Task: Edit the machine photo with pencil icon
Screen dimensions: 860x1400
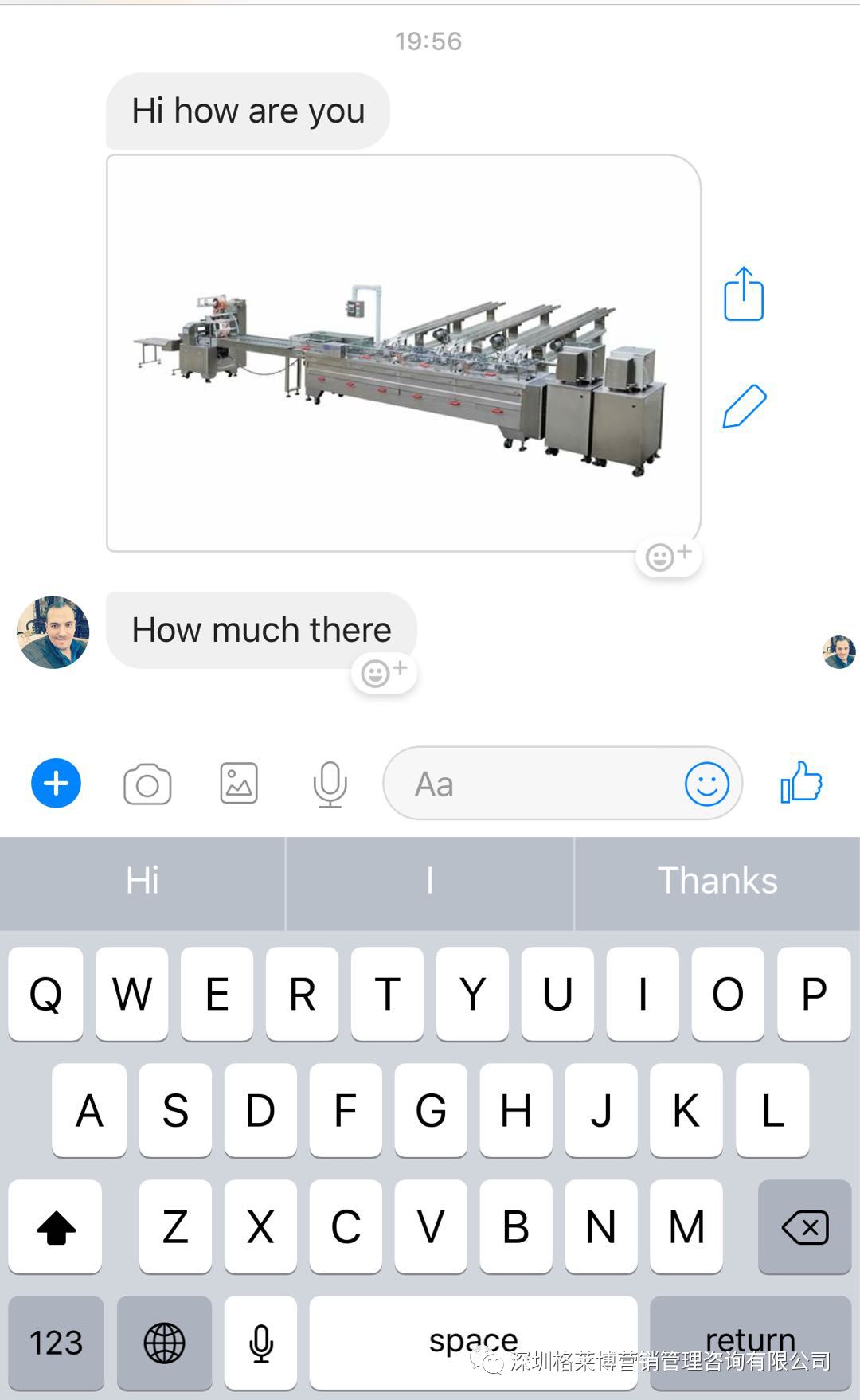Action: 744,406
